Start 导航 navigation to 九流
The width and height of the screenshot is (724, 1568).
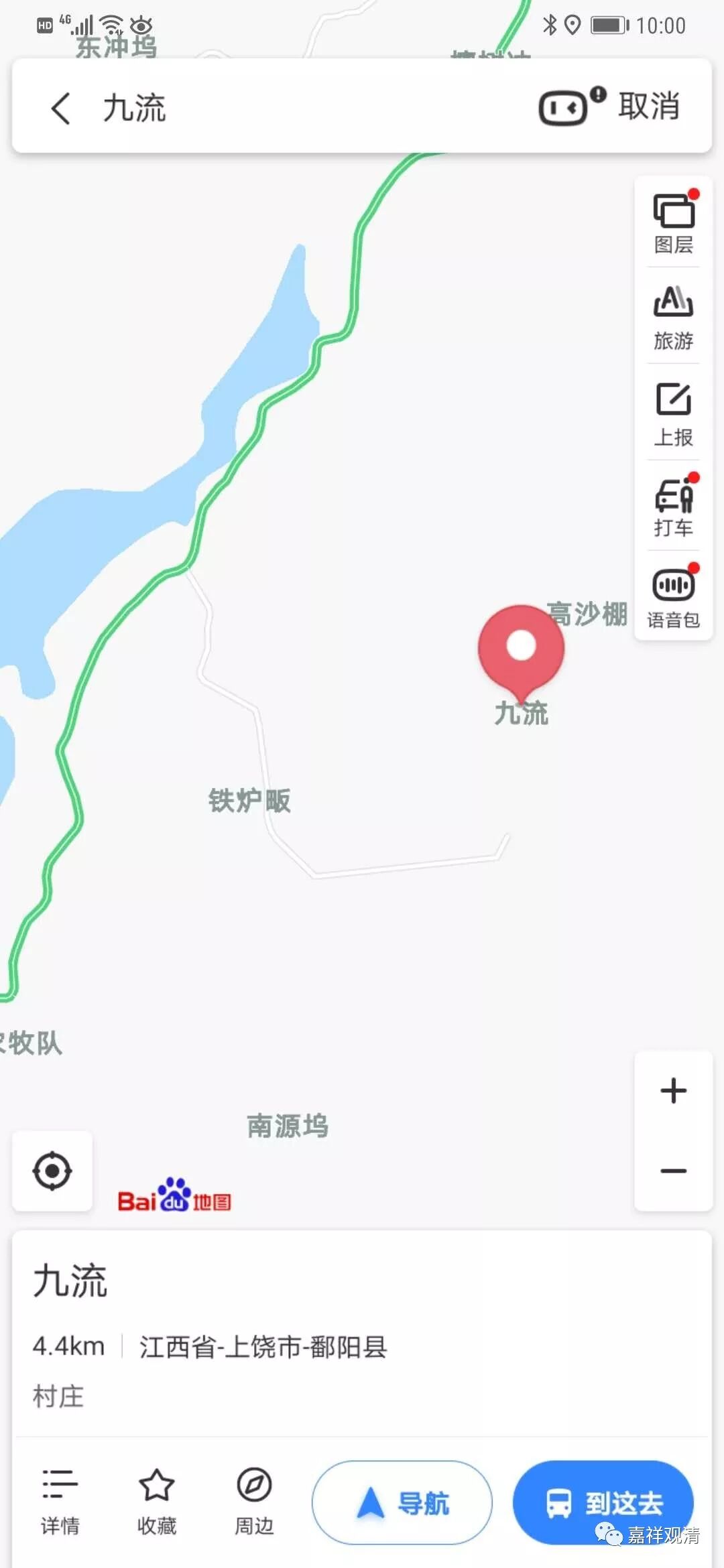point(402,1502)
